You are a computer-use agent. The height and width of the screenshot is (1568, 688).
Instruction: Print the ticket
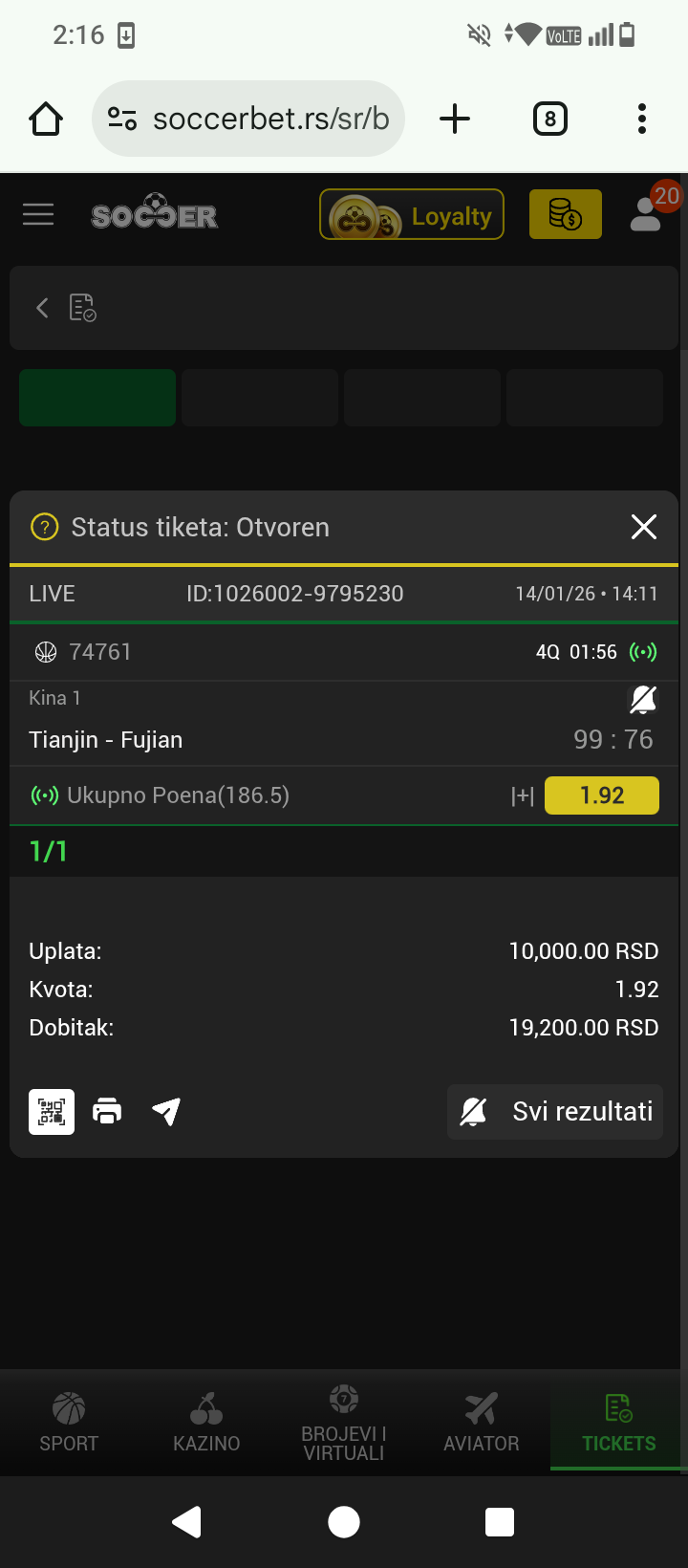click(x=107, y=1112)
